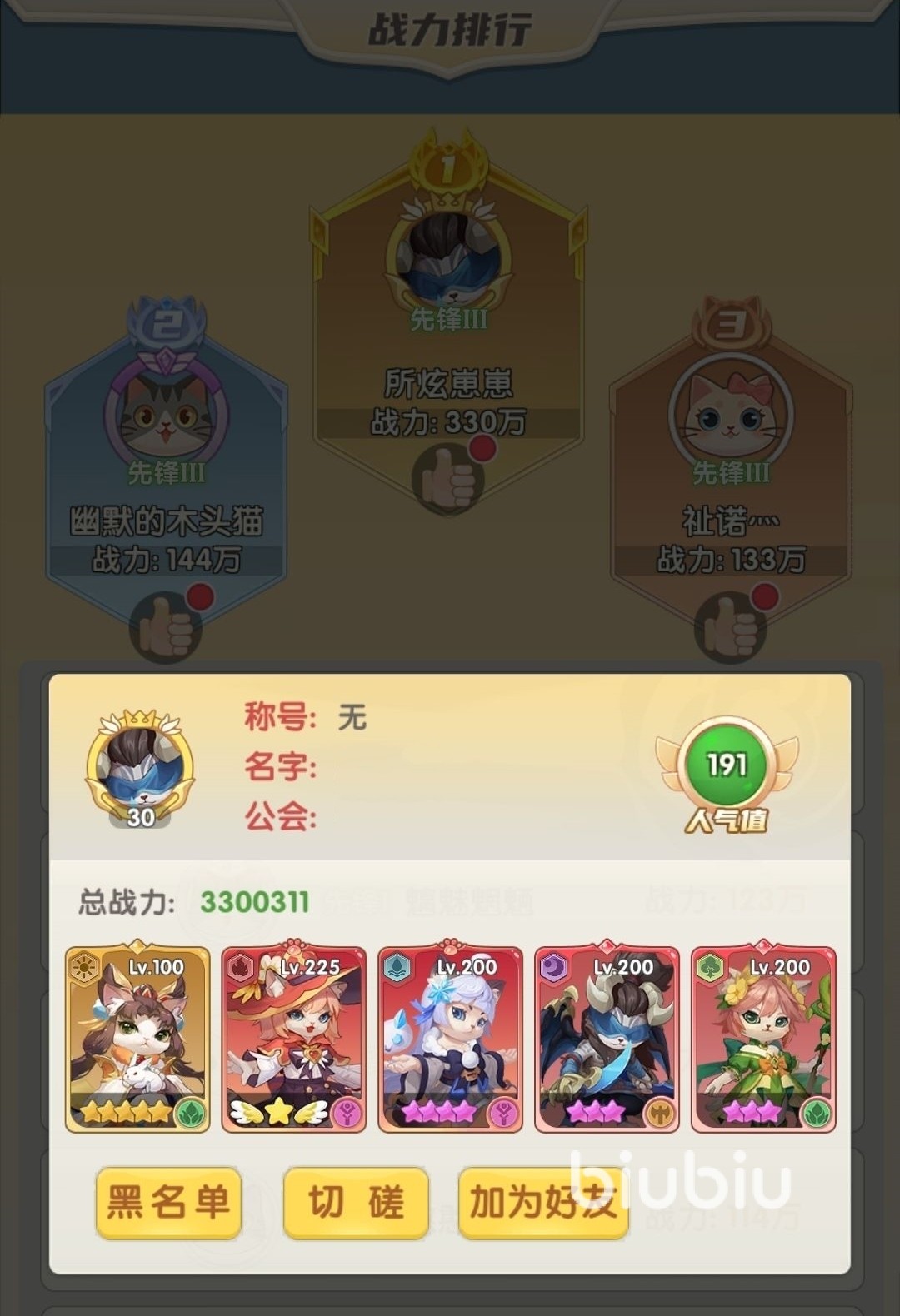Tap 加为好友 to add friend
900x1316 pixels.
click(x=543, y=1203)
